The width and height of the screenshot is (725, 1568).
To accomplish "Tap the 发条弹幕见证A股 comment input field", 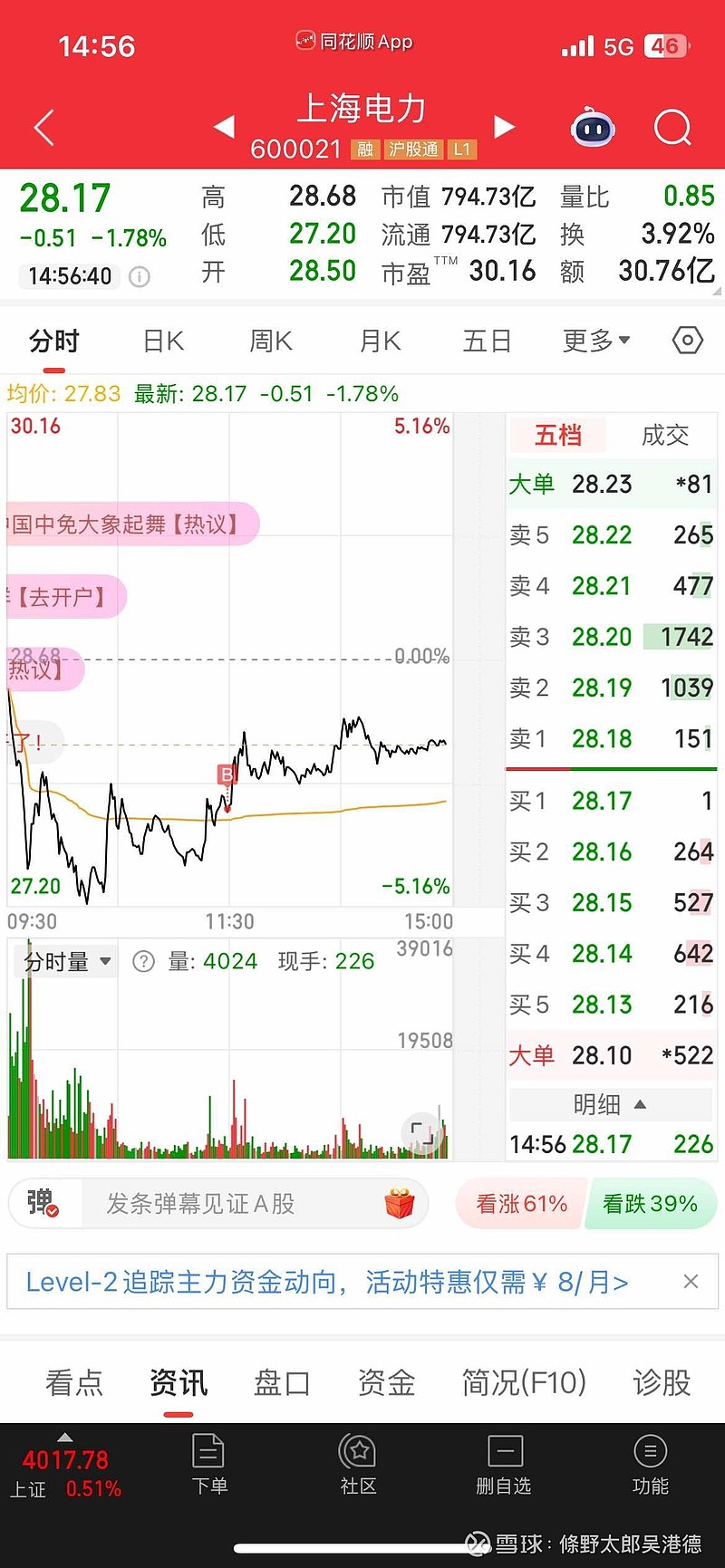I will pyautogui.click(x=227, y=1204).
